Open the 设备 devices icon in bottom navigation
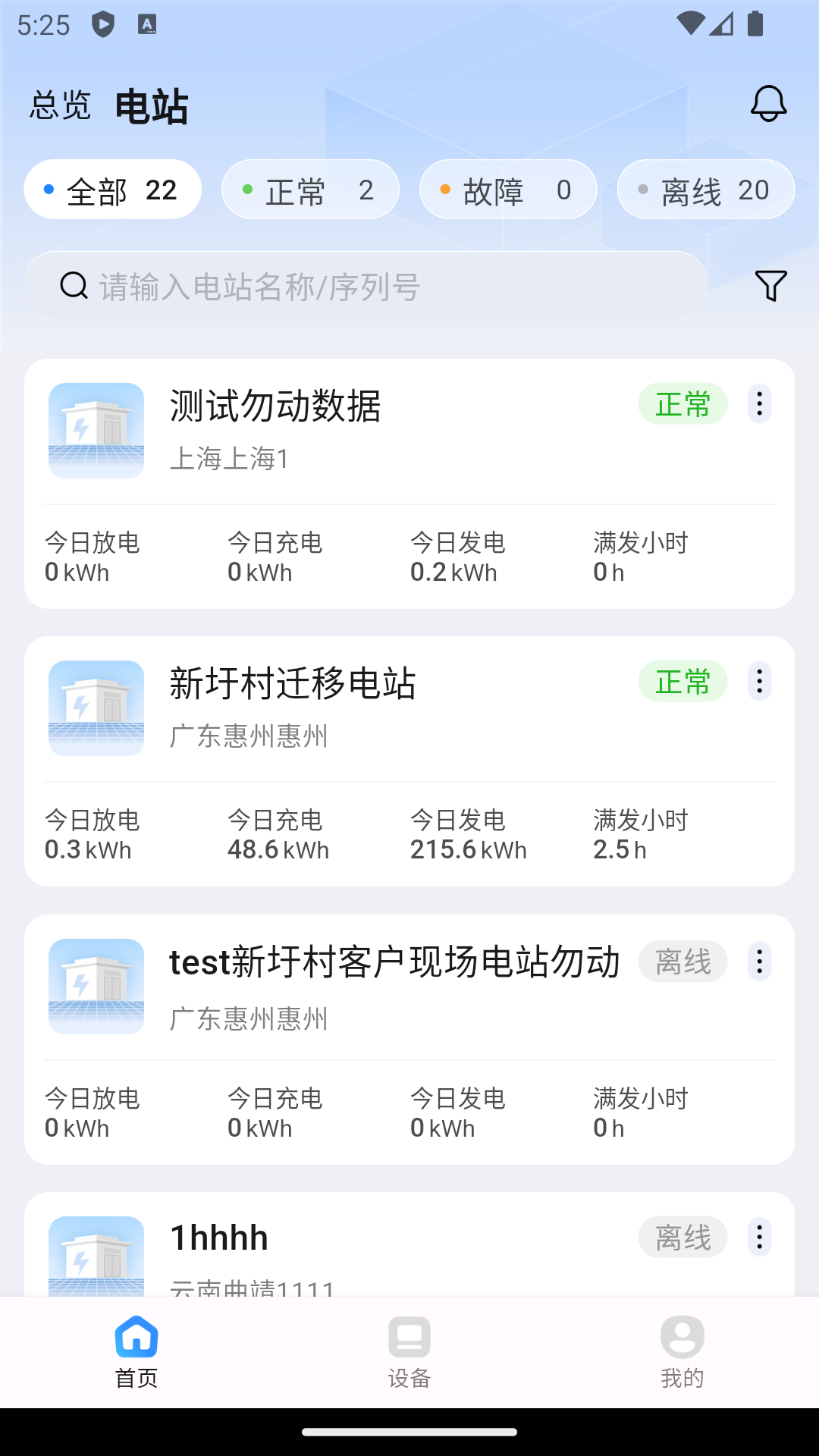The width and height of the screenshot is (819, 1456). point(409,1350)
